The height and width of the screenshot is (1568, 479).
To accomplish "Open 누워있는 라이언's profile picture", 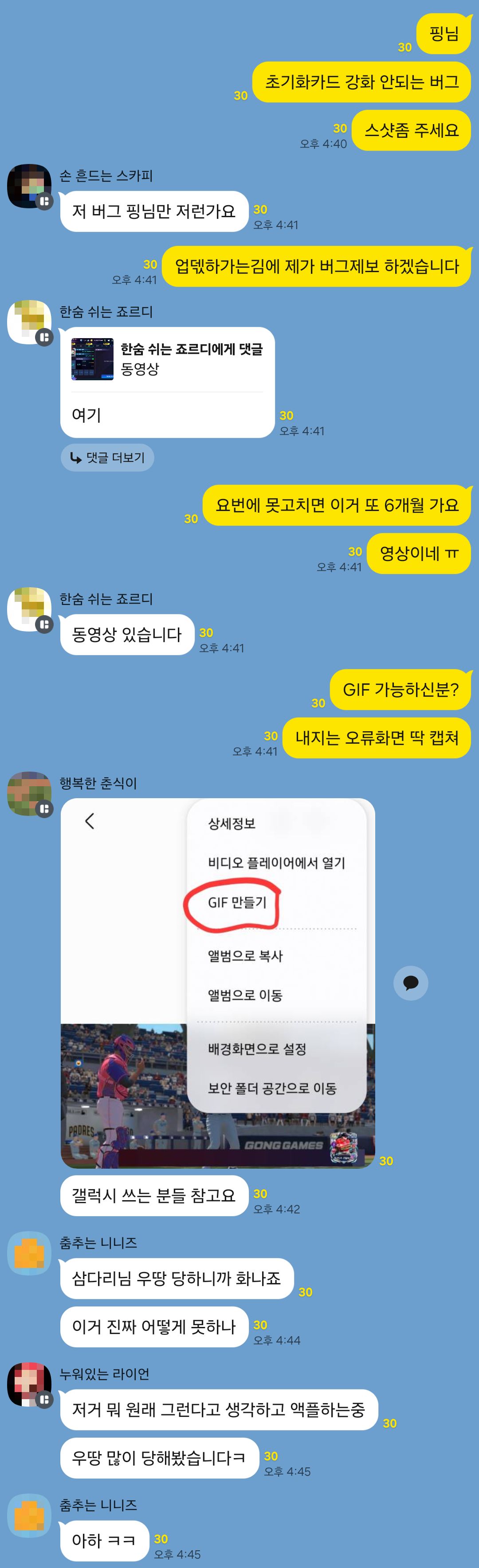I will [28, 1384].
